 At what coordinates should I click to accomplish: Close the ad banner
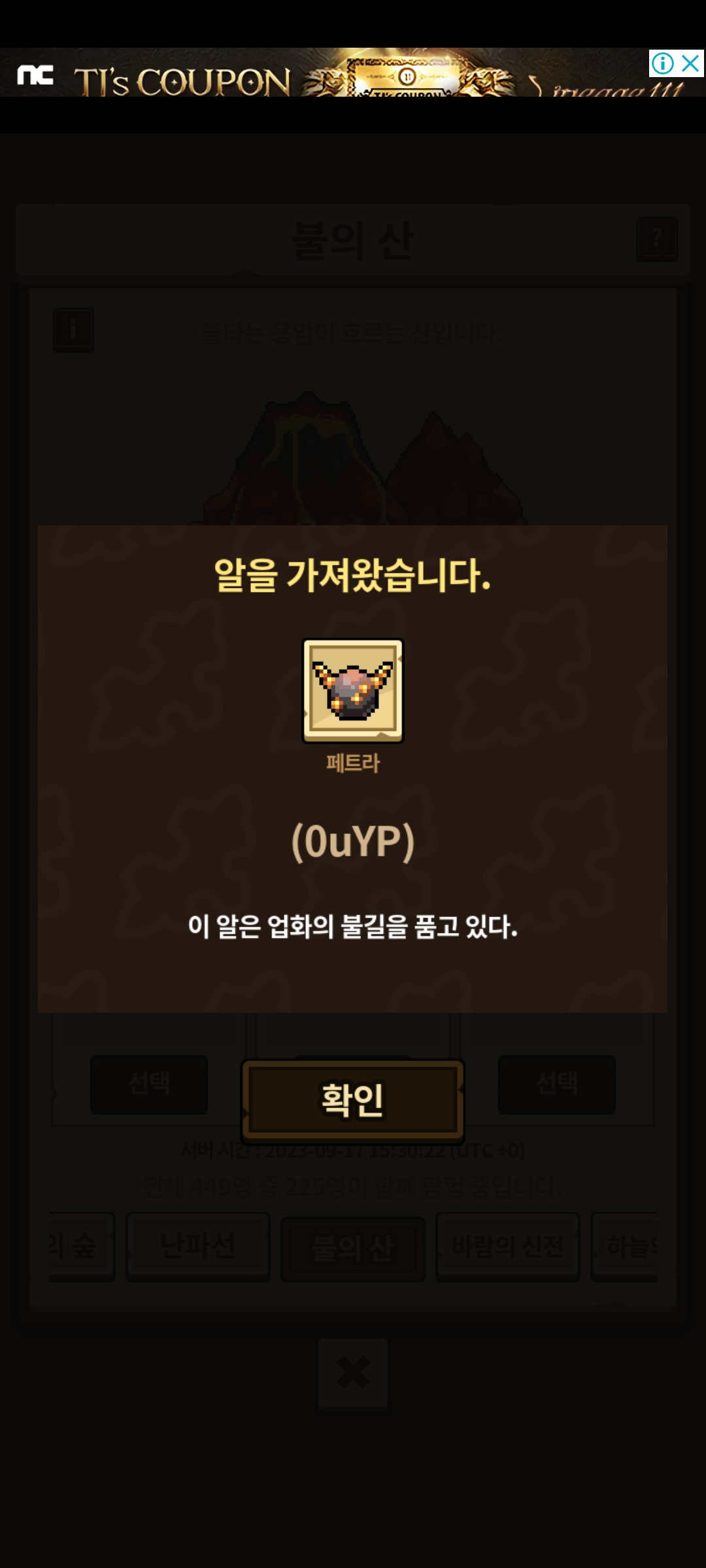tap(691, 63)
